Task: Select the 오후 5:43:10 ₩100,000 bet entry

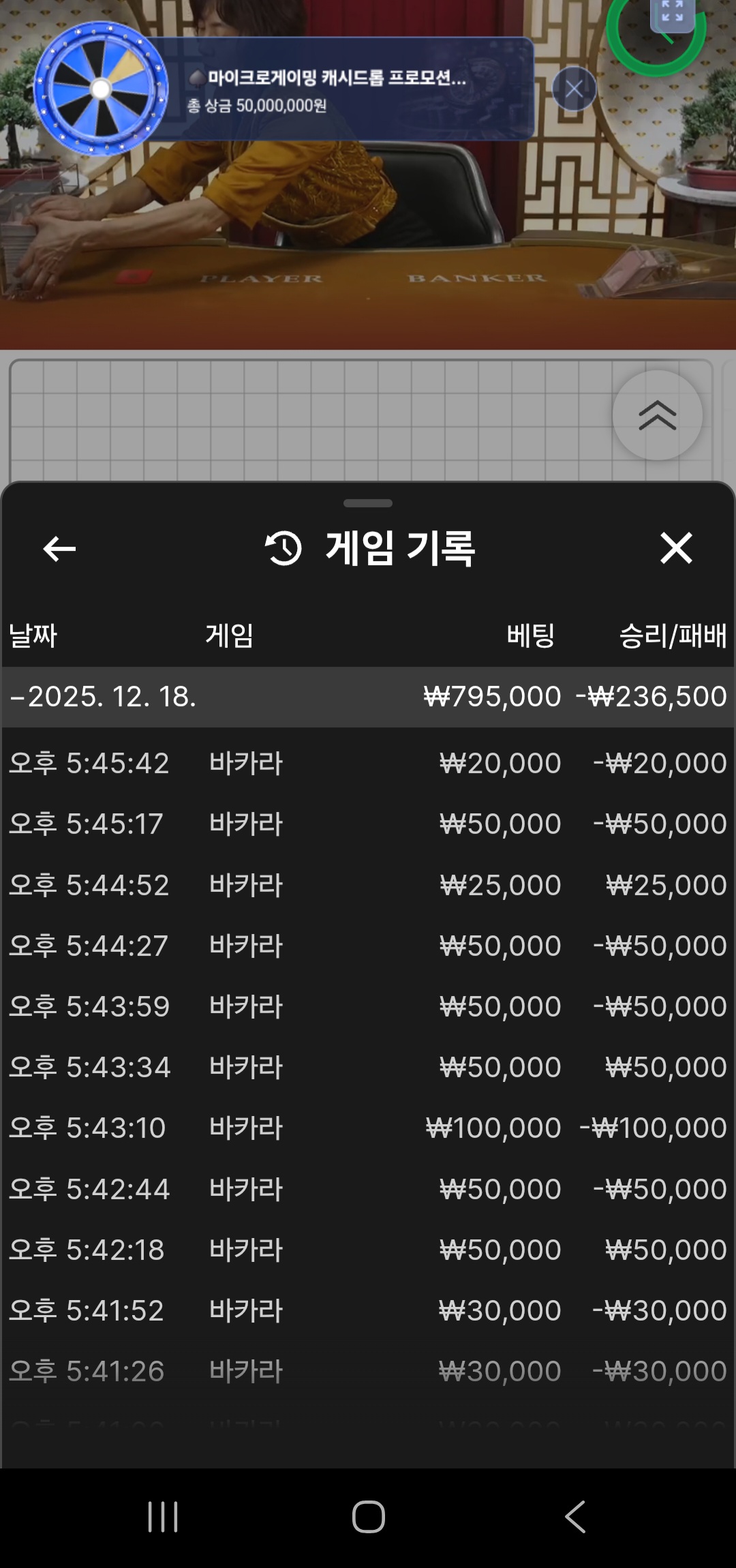Action: tap(368, 1128)
